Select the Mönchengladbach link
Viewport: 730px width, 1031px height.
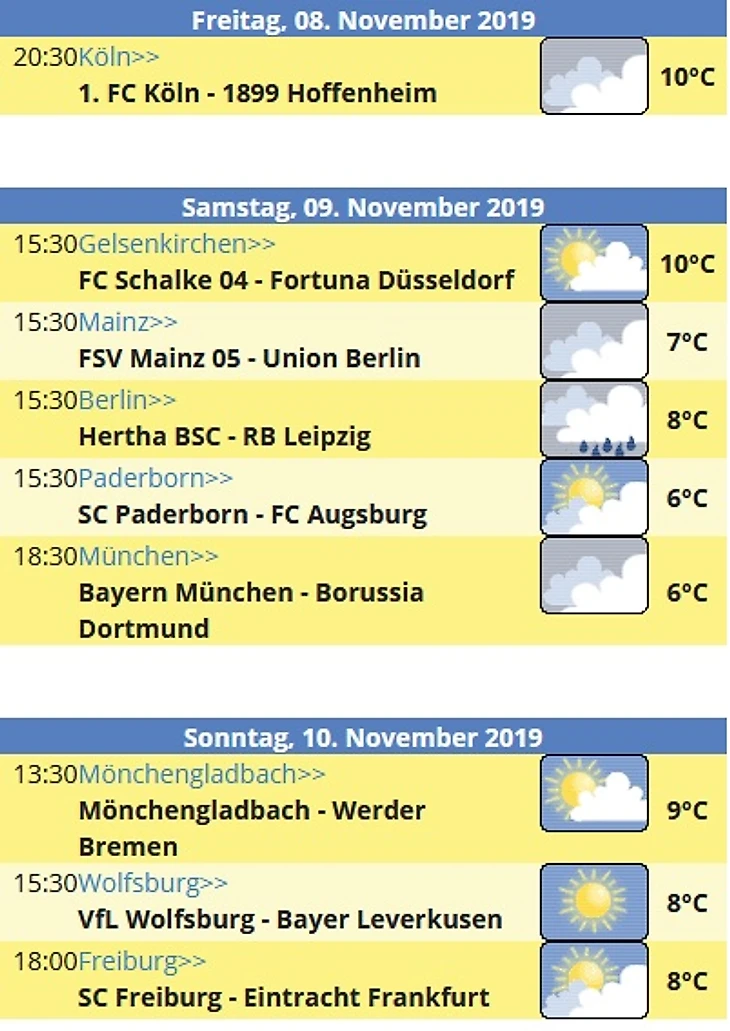(202, 774)
